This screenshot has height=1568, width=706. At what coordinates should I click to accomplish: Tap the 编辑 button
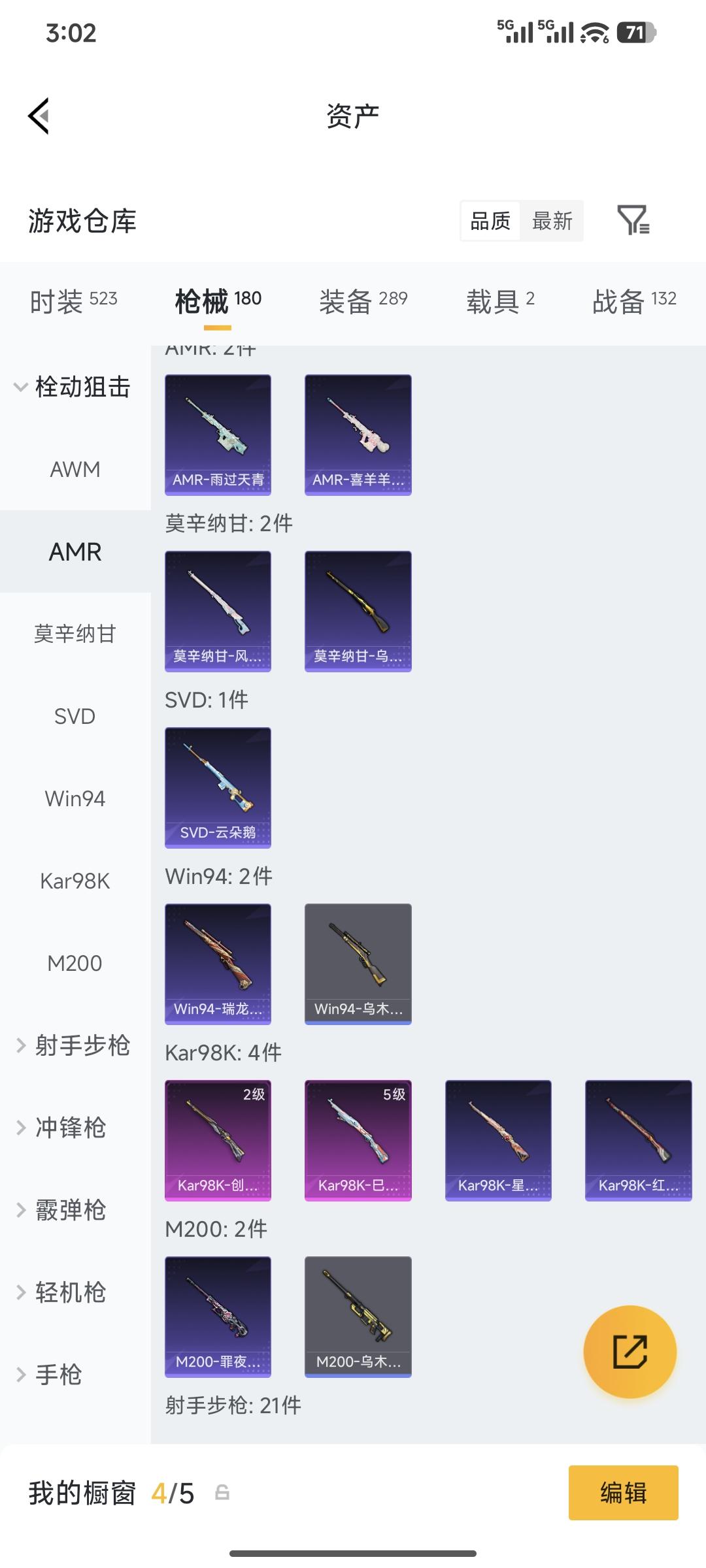(x=622, y=1494)
